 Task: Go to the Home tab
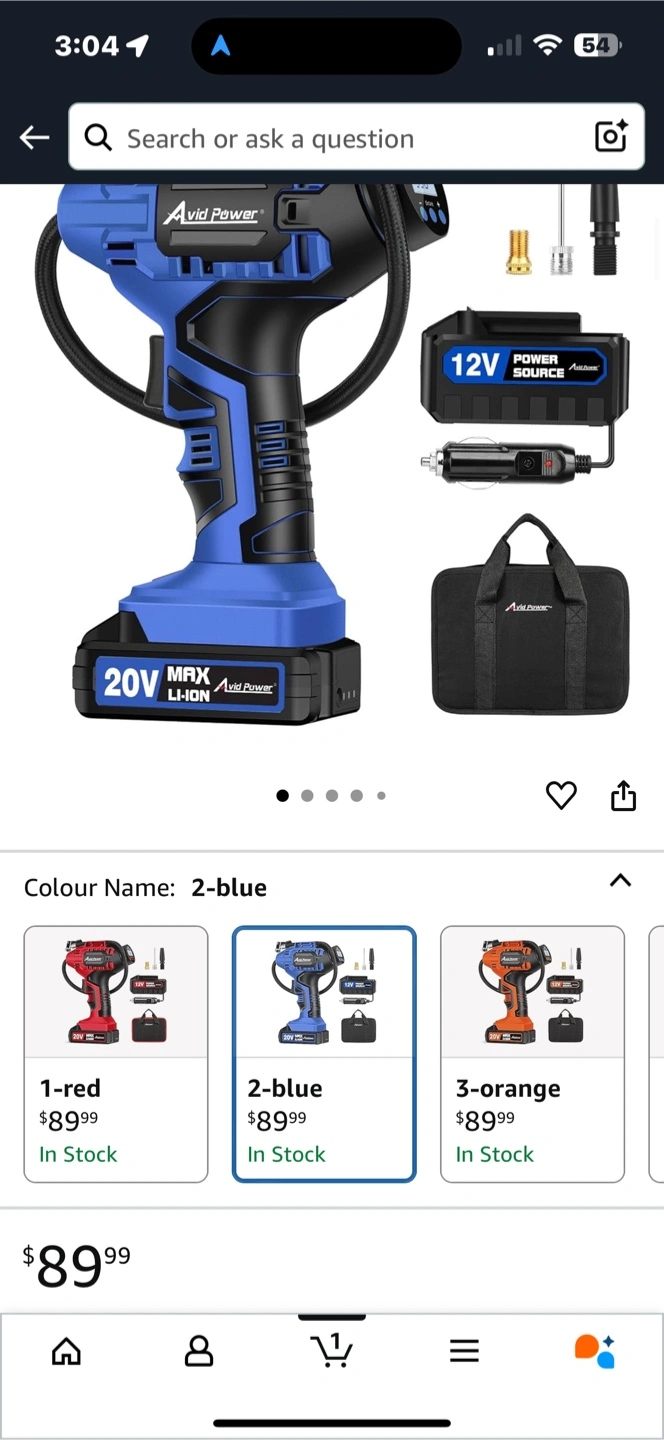(x=66, y=1351)
